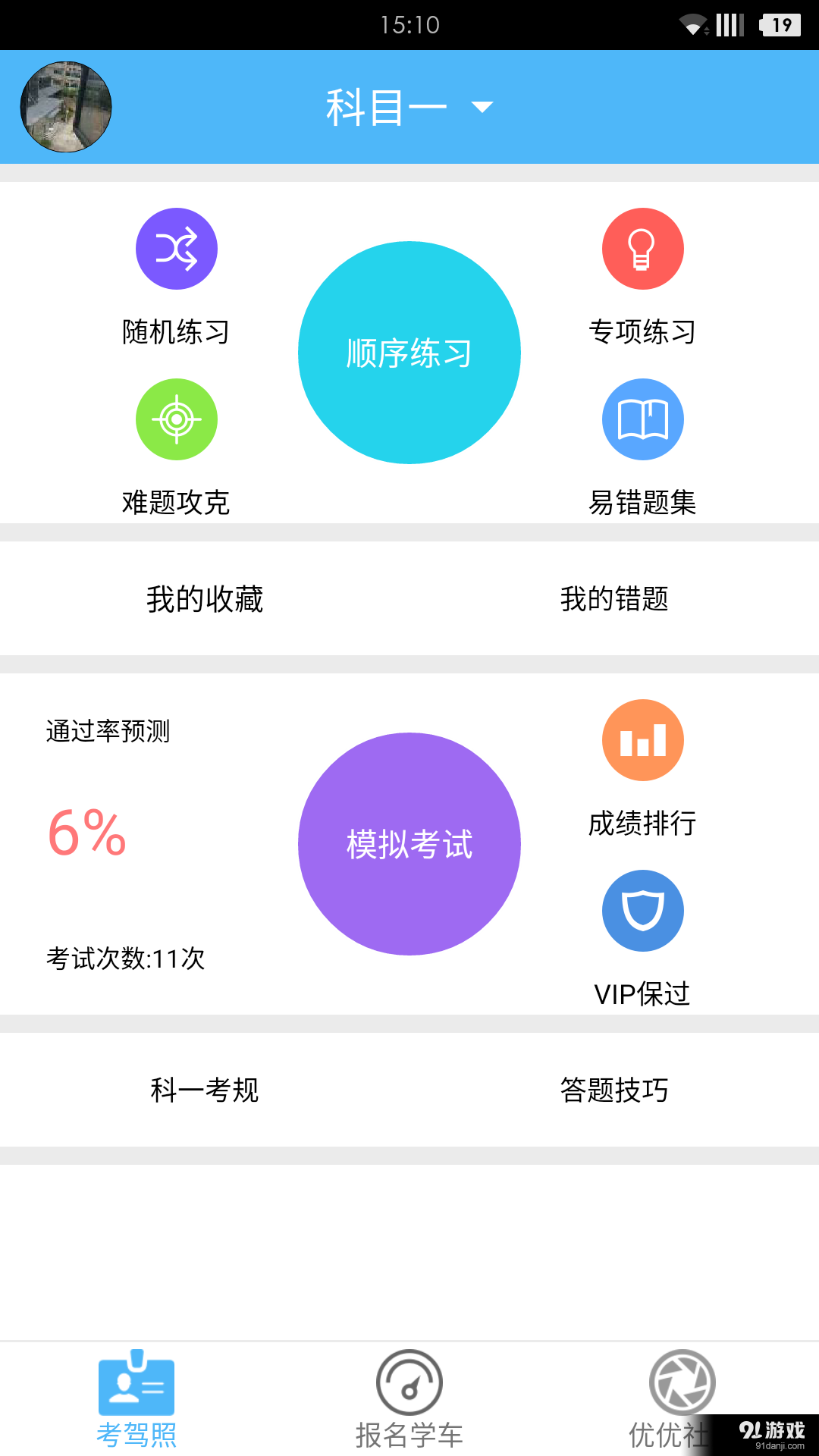Click the 6% pass rate prediction
The width and height of the screenshot is (819, 1456).
pyautogui.click(x=86, y=838)
